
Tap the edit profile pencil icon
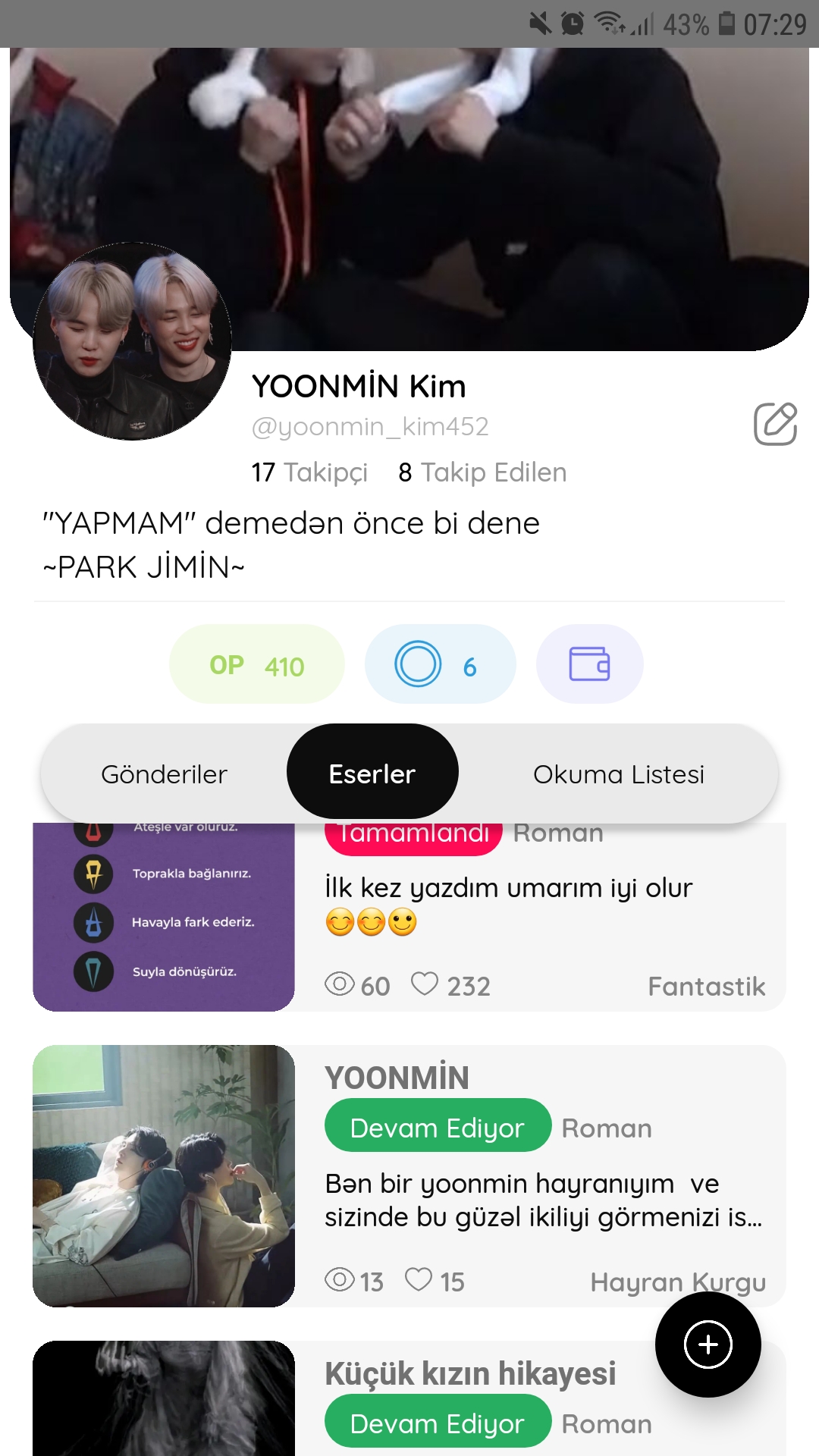[x=775, y=423]
